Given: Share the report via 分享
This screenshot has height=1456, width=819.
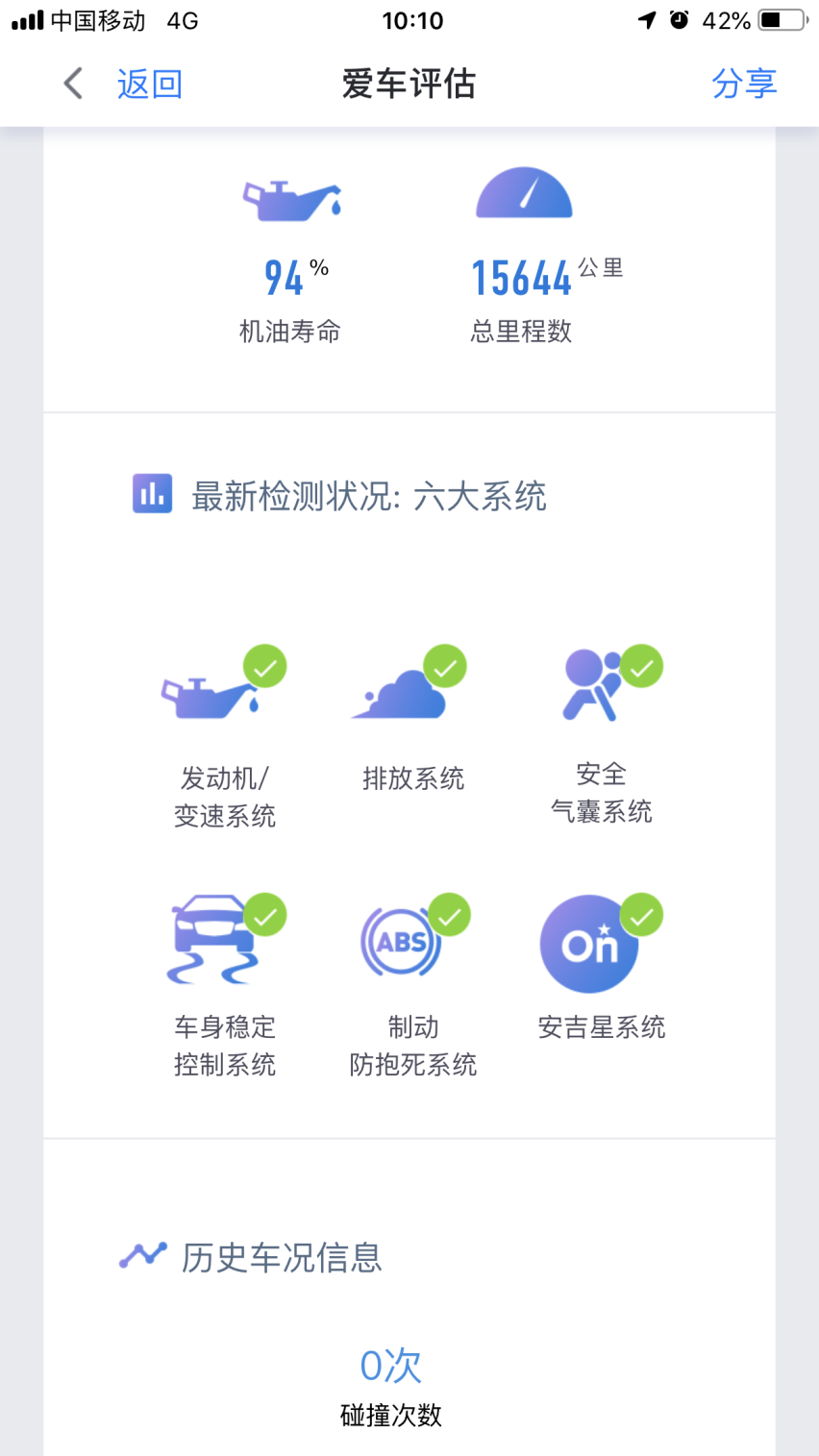Looking at the screenshot, I should [x=744, y=84].
